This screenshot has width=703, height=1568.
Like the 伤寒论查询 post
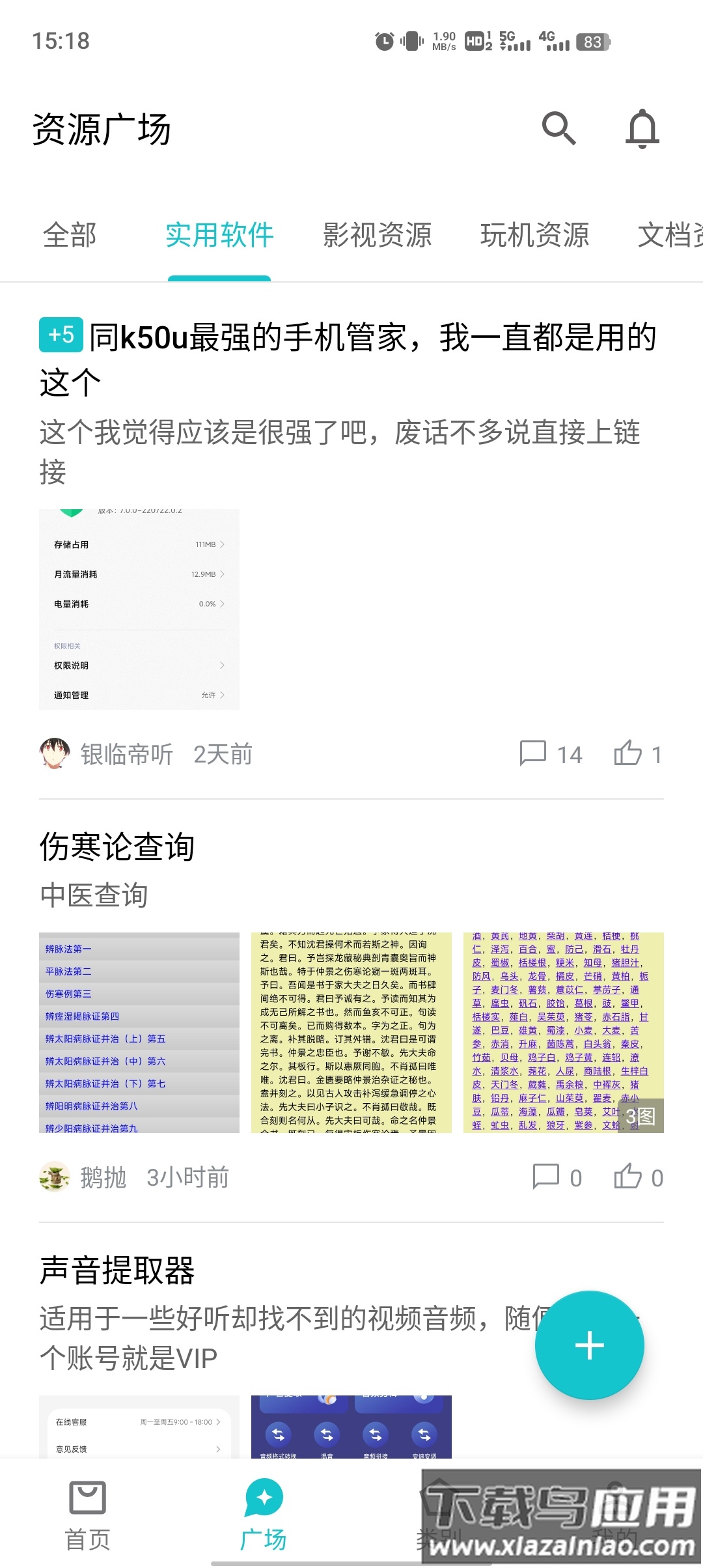(x=627, y=1175)
